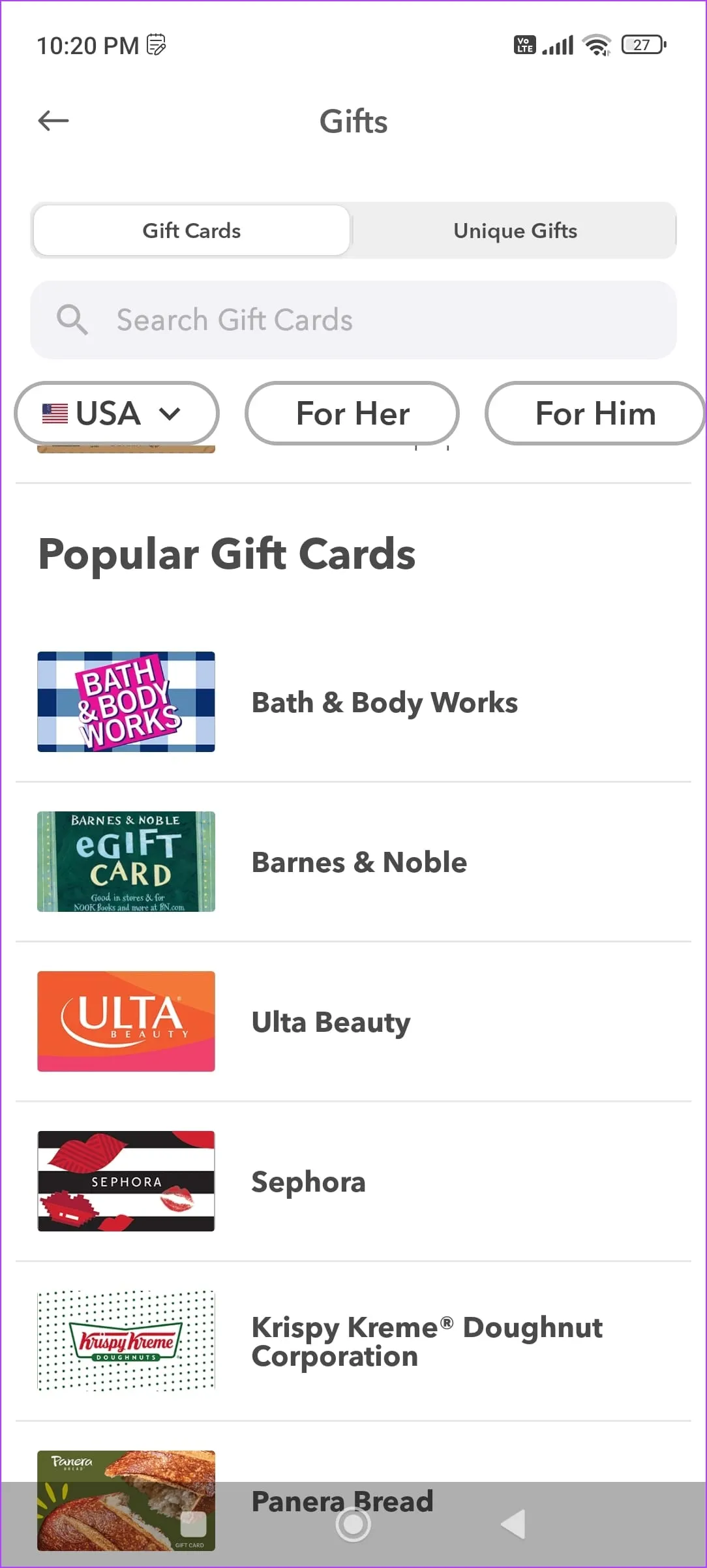Go back using the top arrow
Screen dimensions: 707x1568
click(x=53, y=121)
